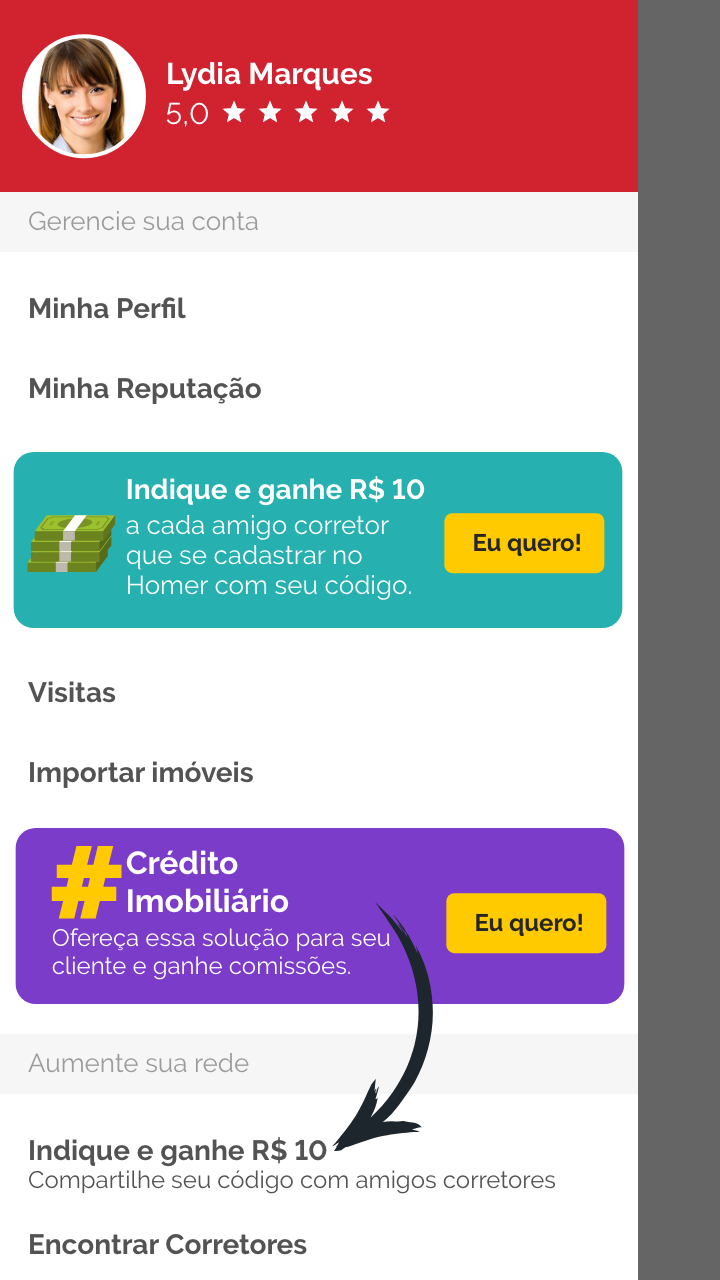Open Lydia Marques' profile photo

pos(84,96)
